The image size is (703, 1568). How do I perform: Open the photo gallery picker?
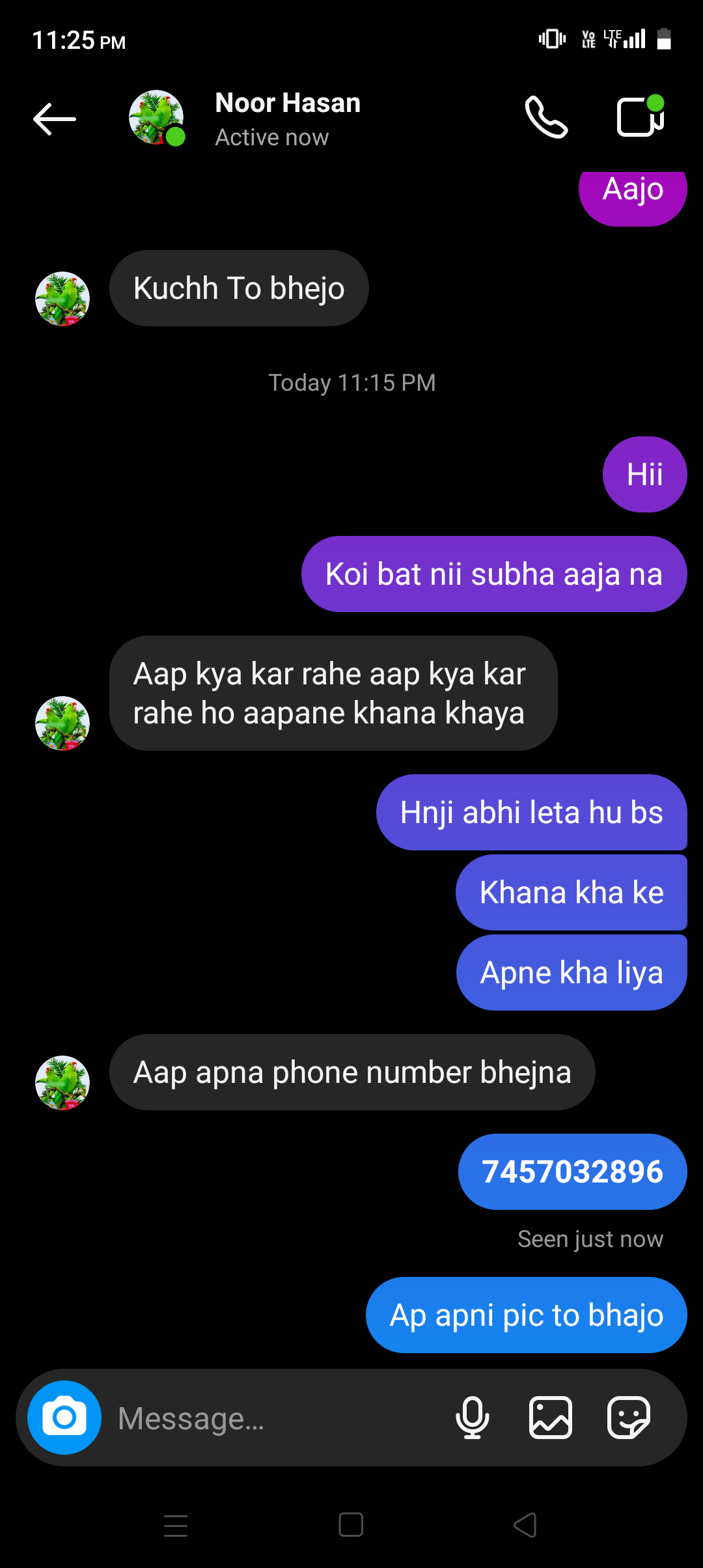[x=551, y=1418]
